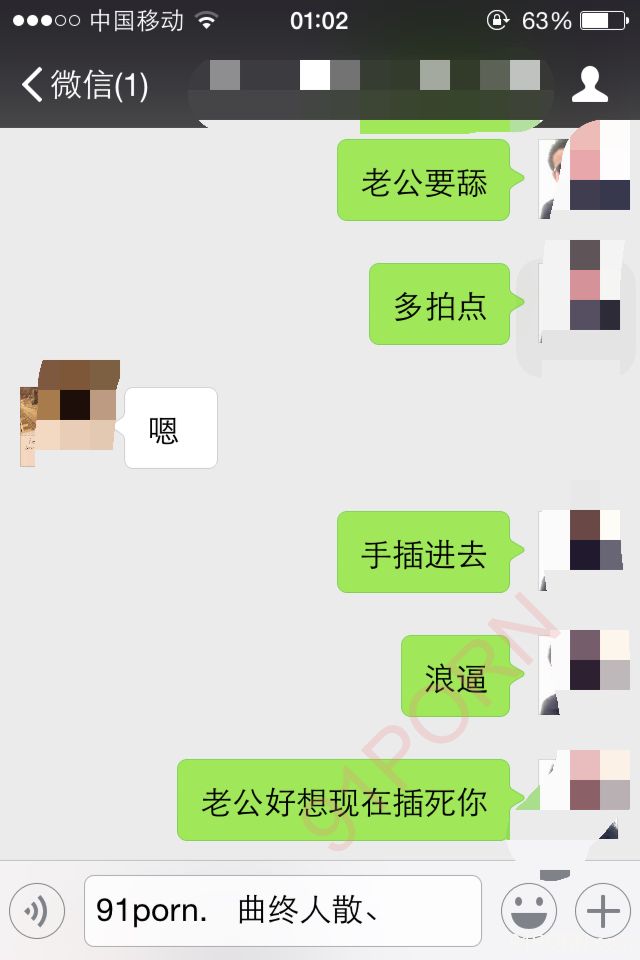Switch to voice message input
Image resolution: width=640 pixels, height=960 pixels.
tap(37, 911)
